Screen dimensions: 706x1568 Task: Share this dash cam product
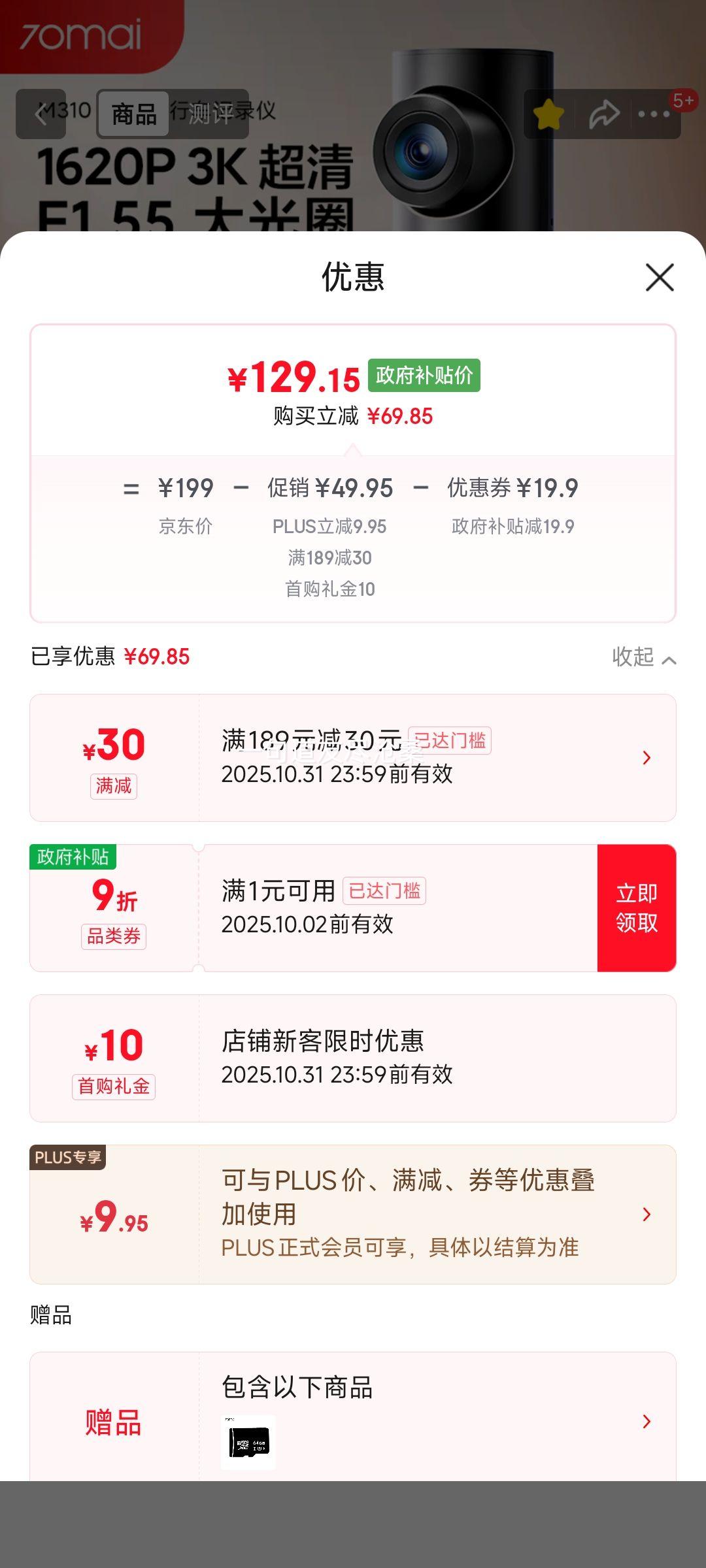click(x=603, y=114)
